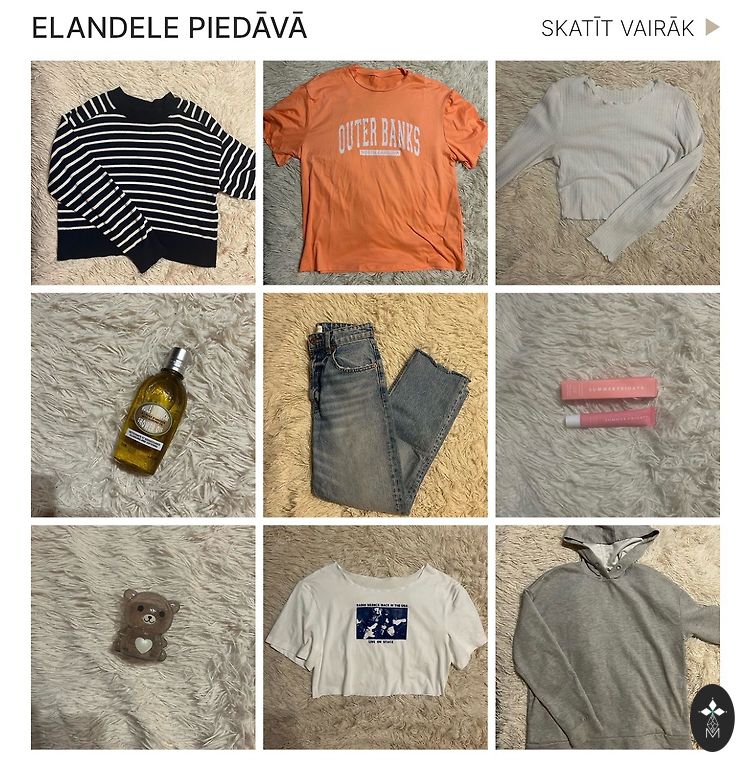Image resolution: width=751 pixels, height=768 pixels.
Task: Open the white ribbed long-sleeve top
Action: (x=607, y=173)
